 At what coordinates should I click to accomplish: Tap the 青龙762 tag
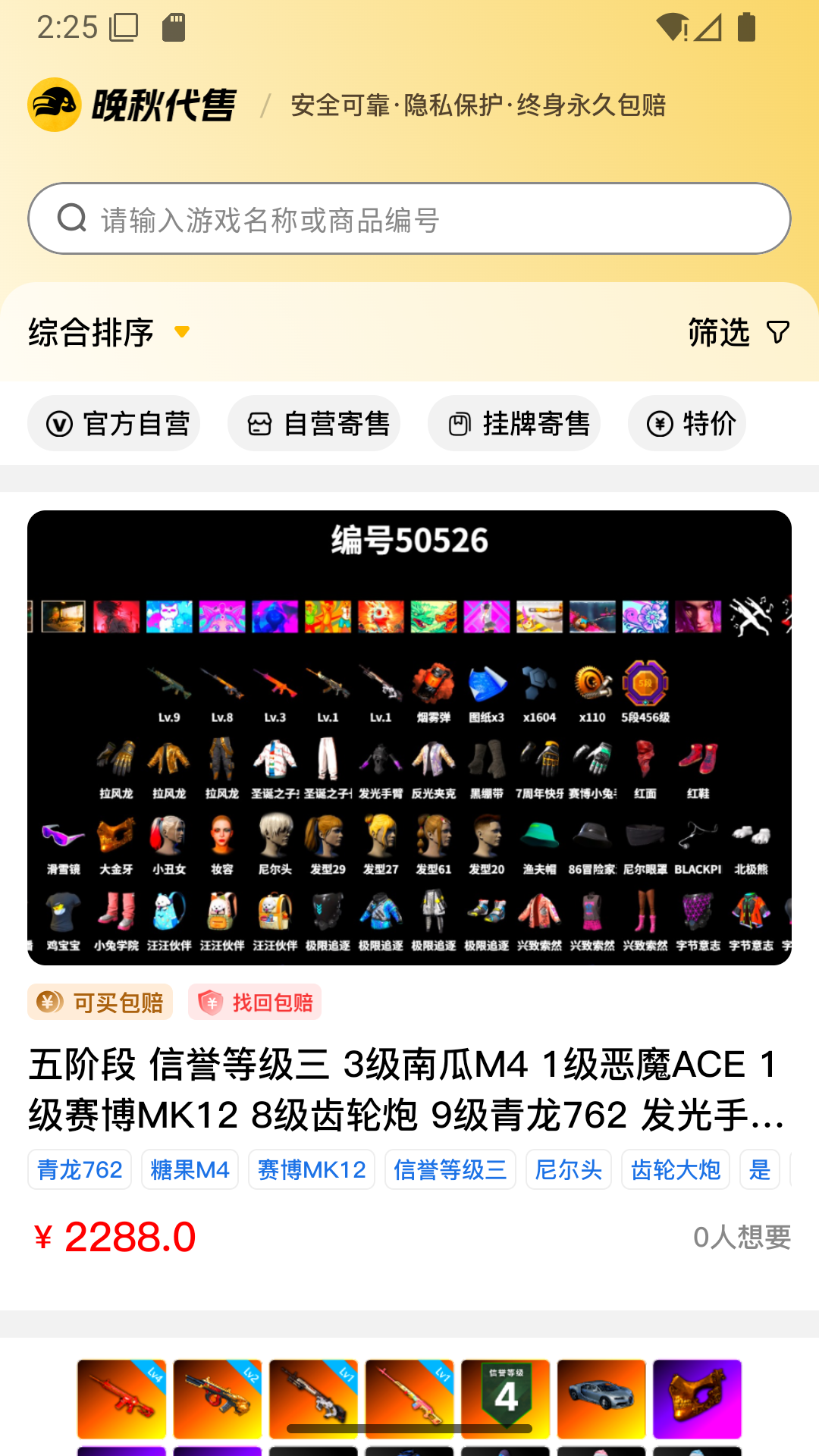click(80, 1169)
